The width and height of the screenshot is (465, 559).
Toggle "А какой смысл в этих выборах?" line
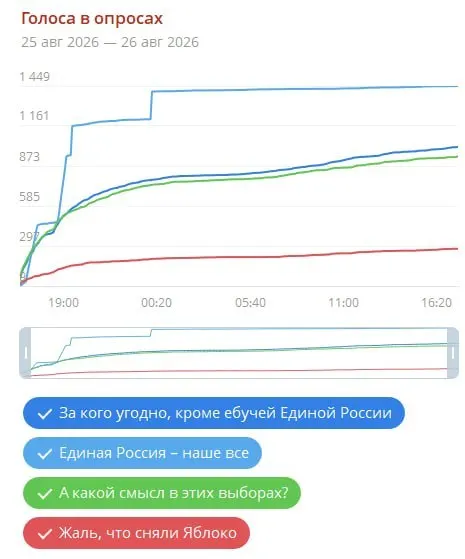162,493
